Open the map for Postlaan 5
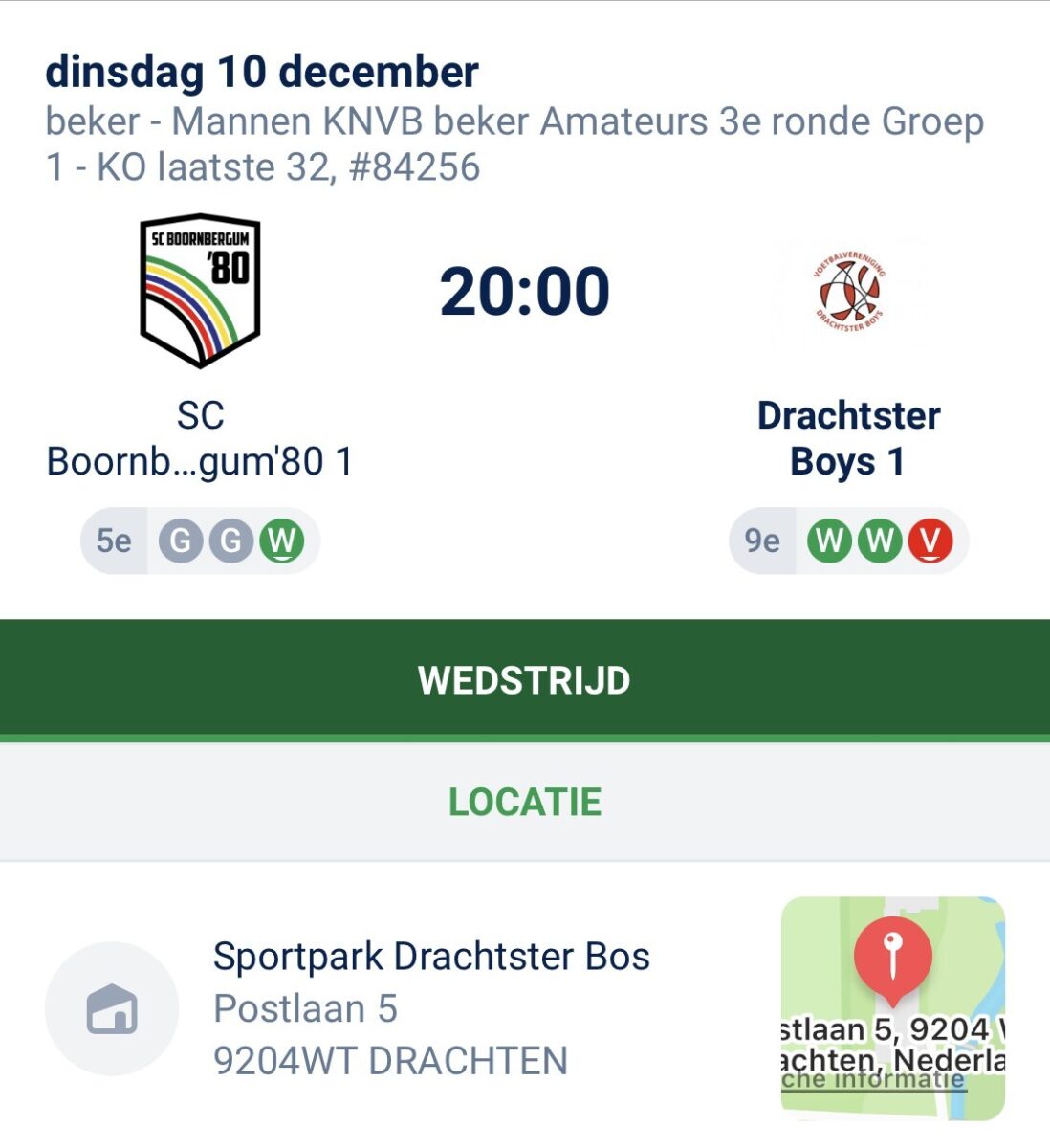1050x1148 pixels. tap(892, 1007)
